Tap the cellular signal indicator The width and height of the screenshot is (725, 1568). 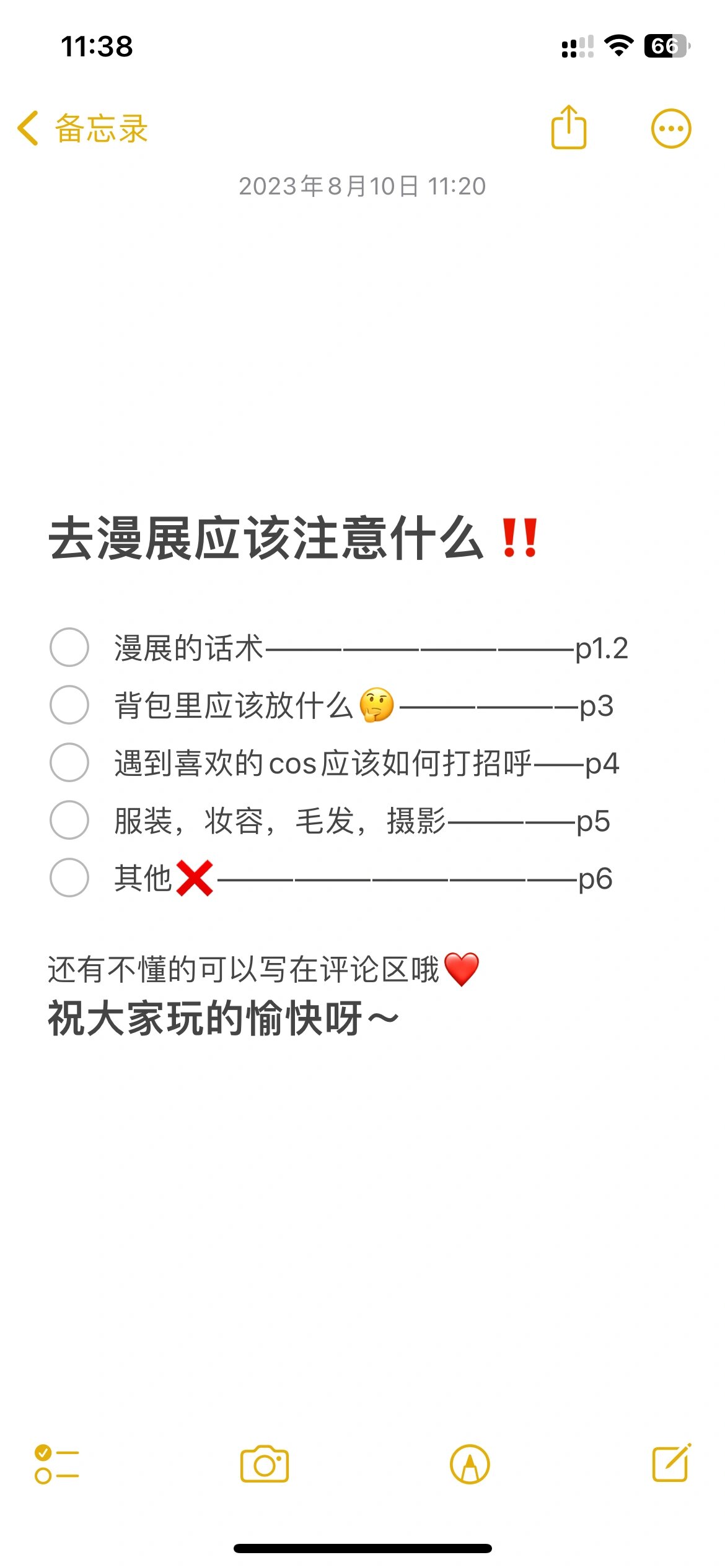pyautogui.click(x=577, y=45)
